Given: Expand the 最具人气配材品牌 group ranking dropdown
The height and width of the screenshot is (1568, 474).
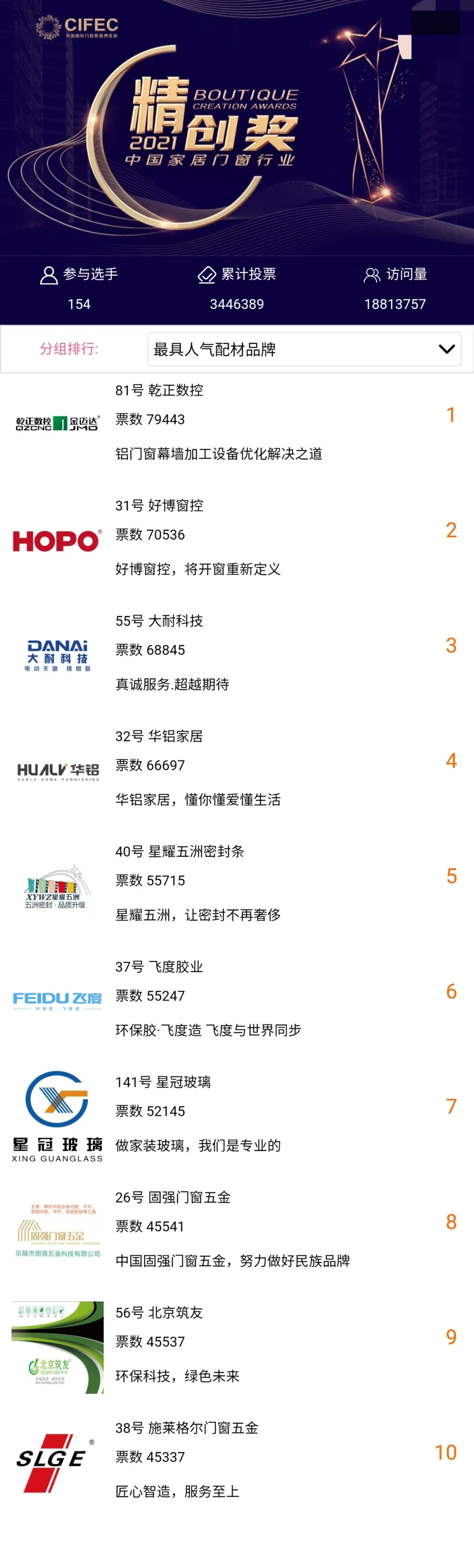Looking at the screenshot, I should coord(304,349).
